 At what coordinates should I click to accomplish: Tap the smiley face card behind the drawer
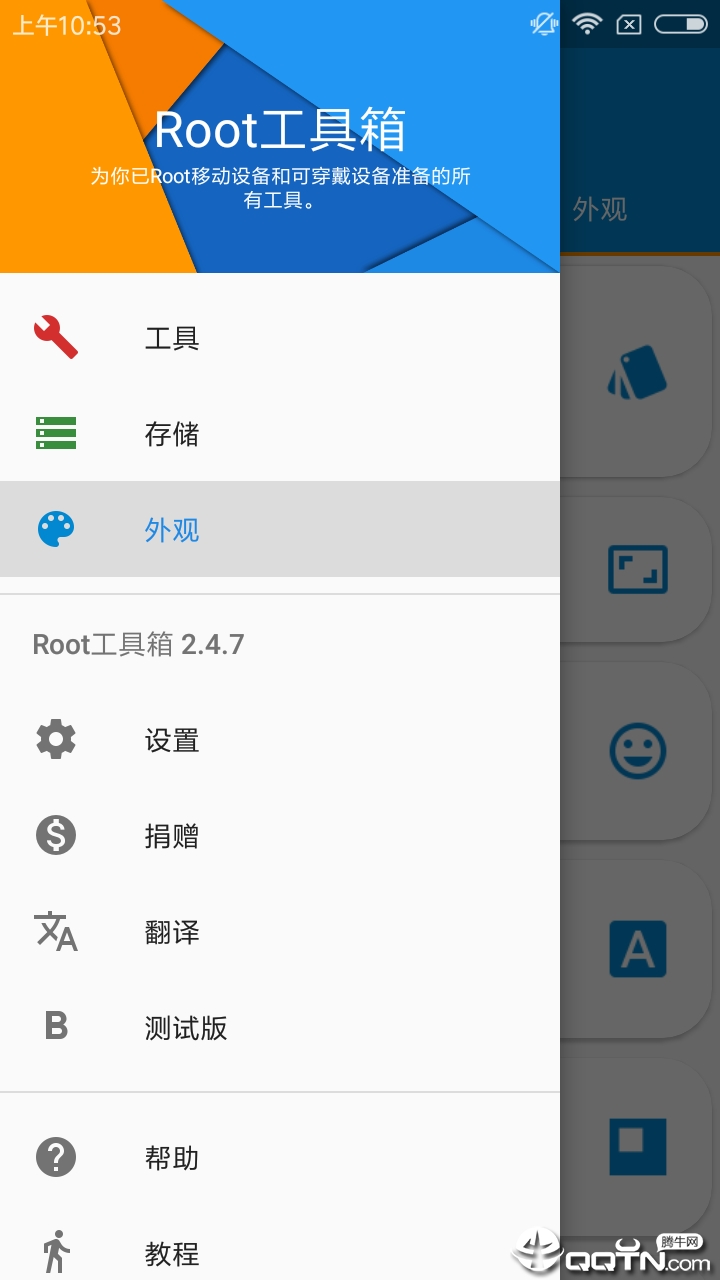pyautogui.click(x=638, y=750)
